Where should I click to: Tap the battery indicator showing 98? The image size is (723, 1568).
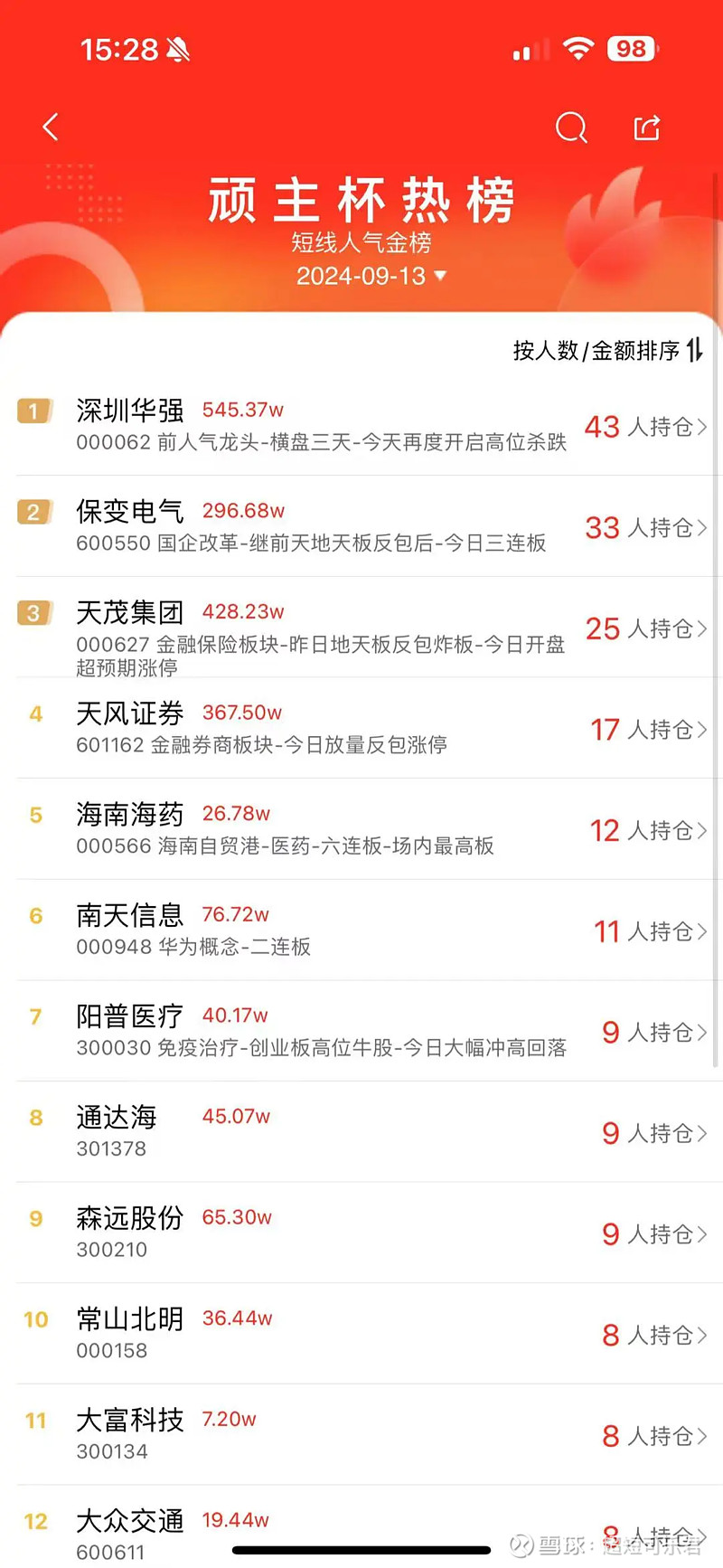click(630, 48)
